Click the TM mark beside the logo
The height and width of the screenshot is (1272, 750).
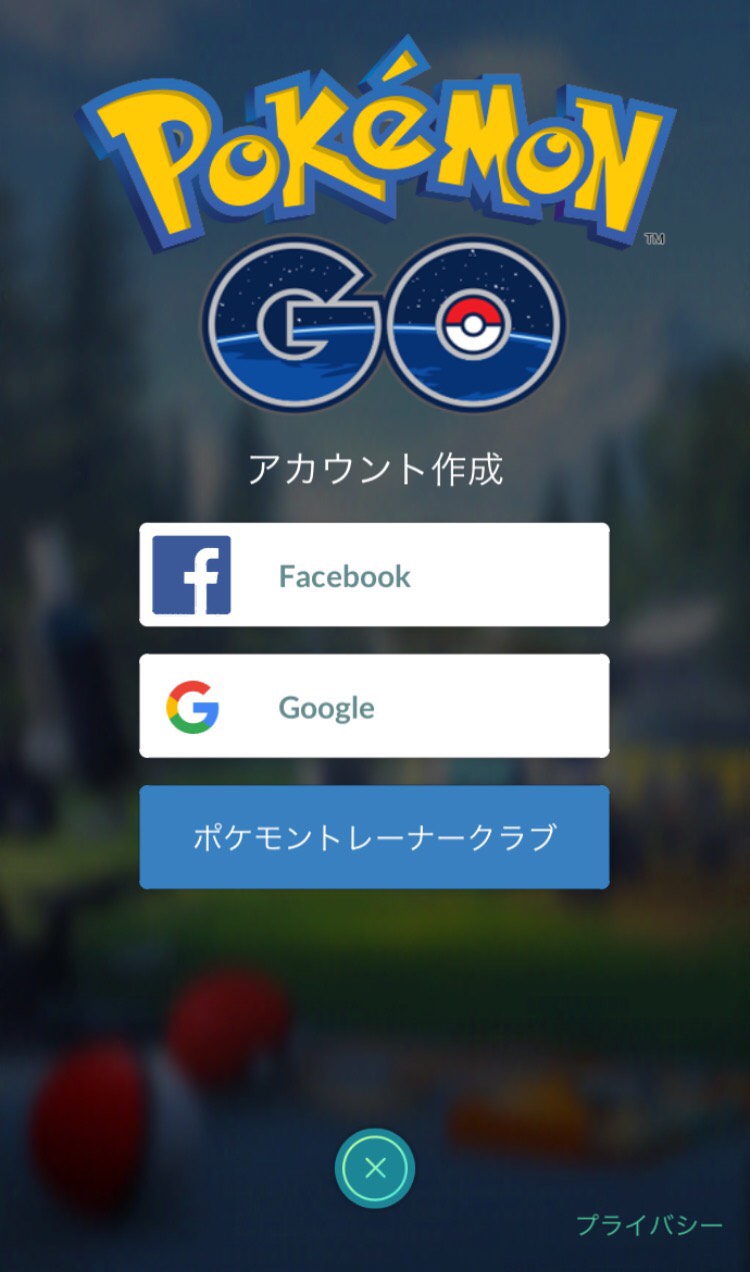click(654, 240)
